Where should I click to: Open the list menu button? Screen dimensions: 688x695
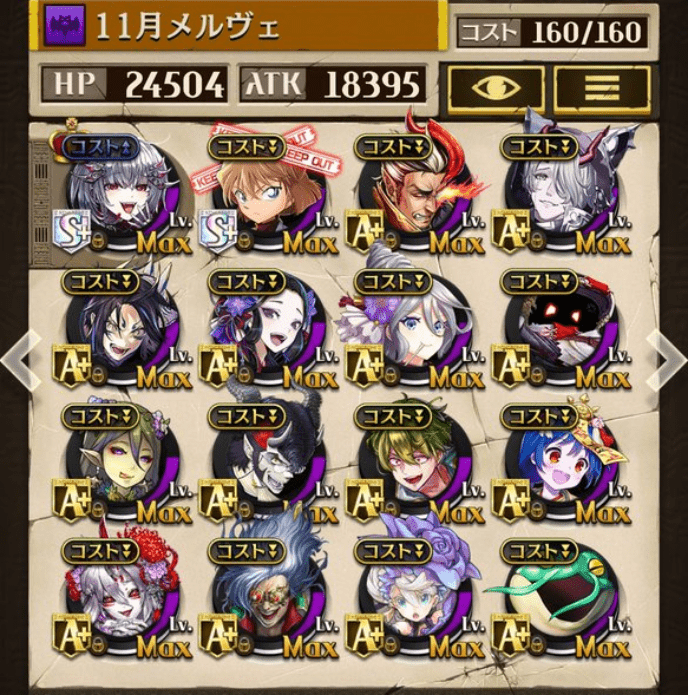(x=600, y=88)
